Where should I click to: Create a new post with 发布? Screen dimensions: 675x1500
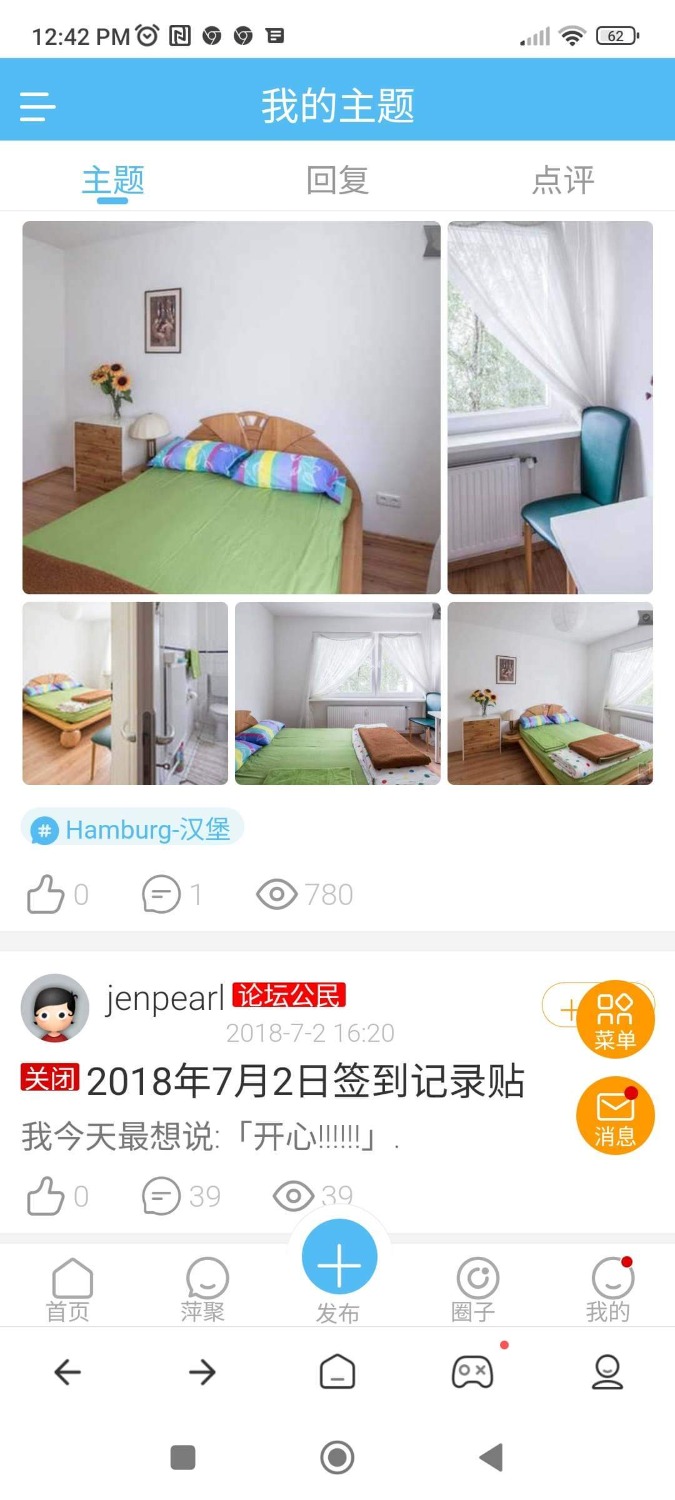[338, 1266]
